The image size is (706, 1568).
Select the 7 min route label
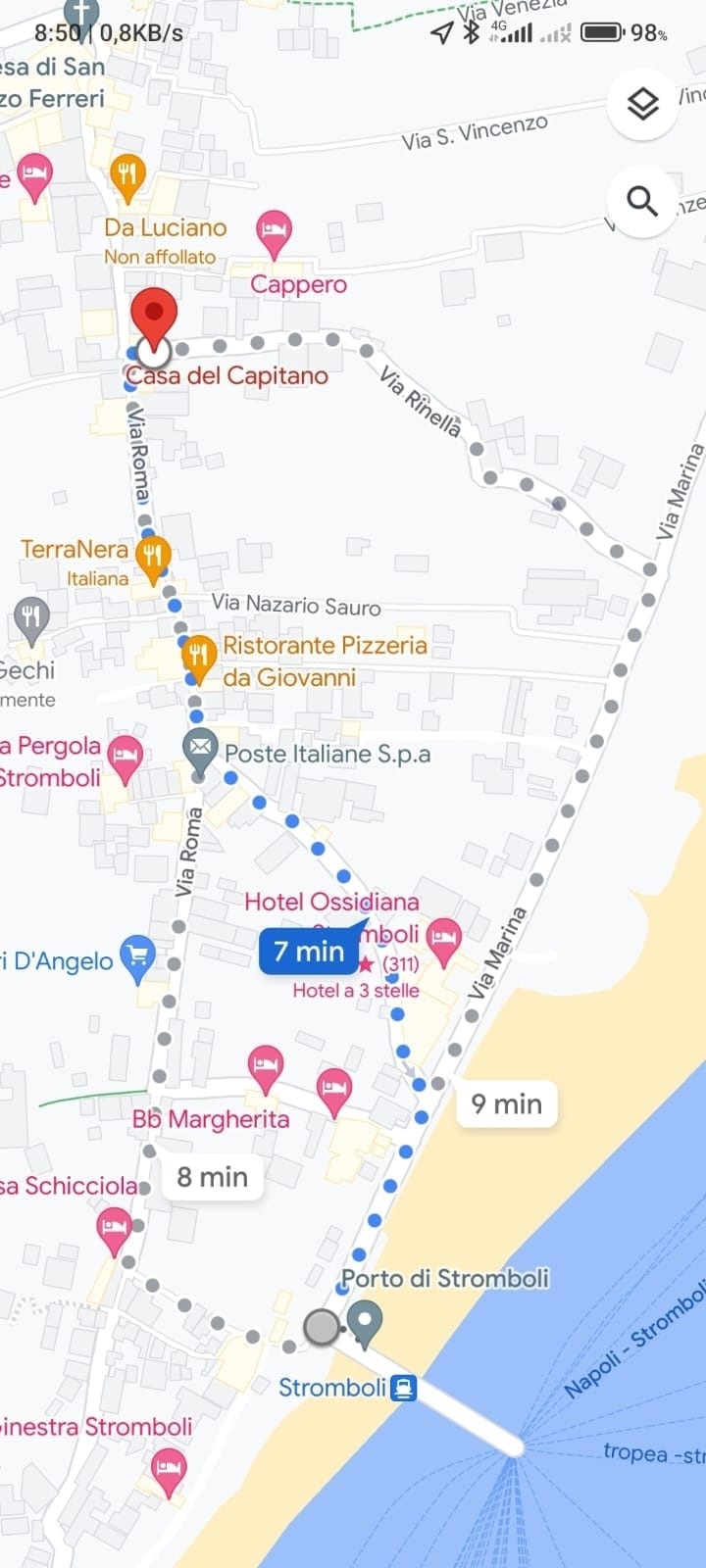[309, 952]
